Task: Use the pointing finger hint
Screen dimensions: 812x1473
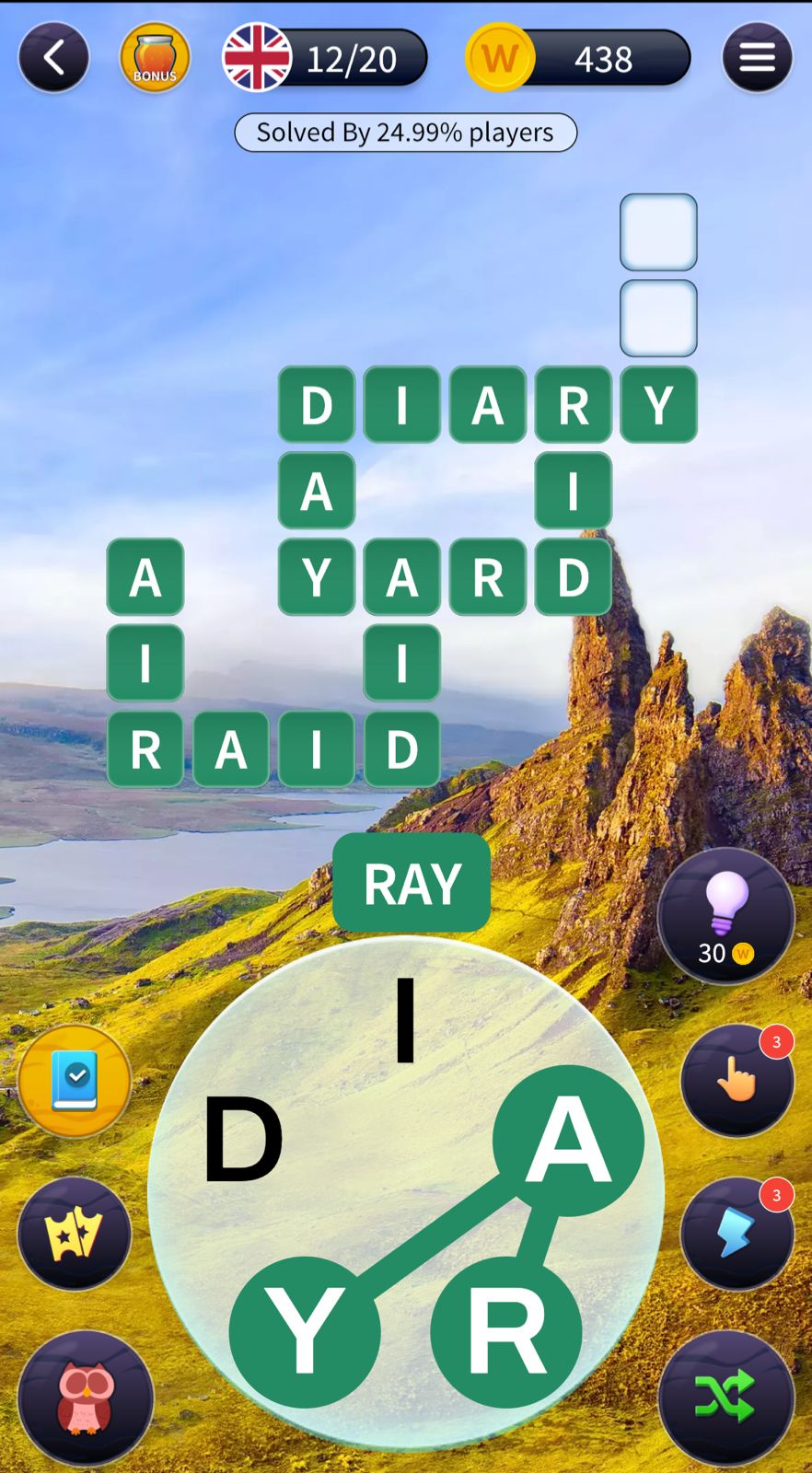Action: 737,1080
